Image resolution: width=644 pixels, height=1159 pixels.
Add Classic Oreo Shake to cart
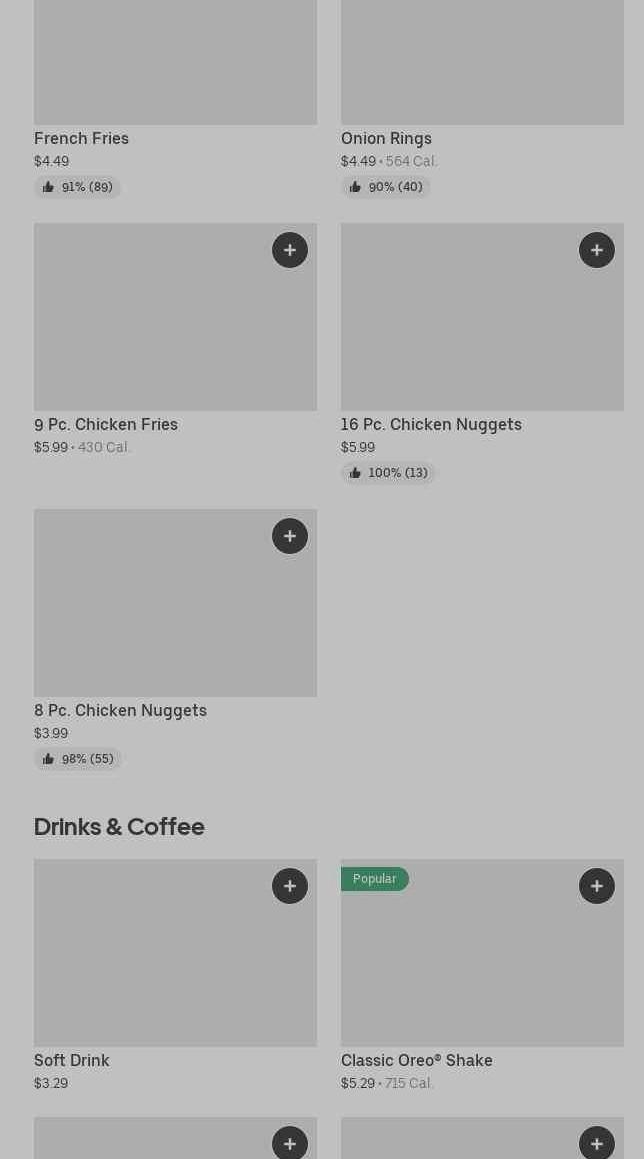(x=597, y=886)
